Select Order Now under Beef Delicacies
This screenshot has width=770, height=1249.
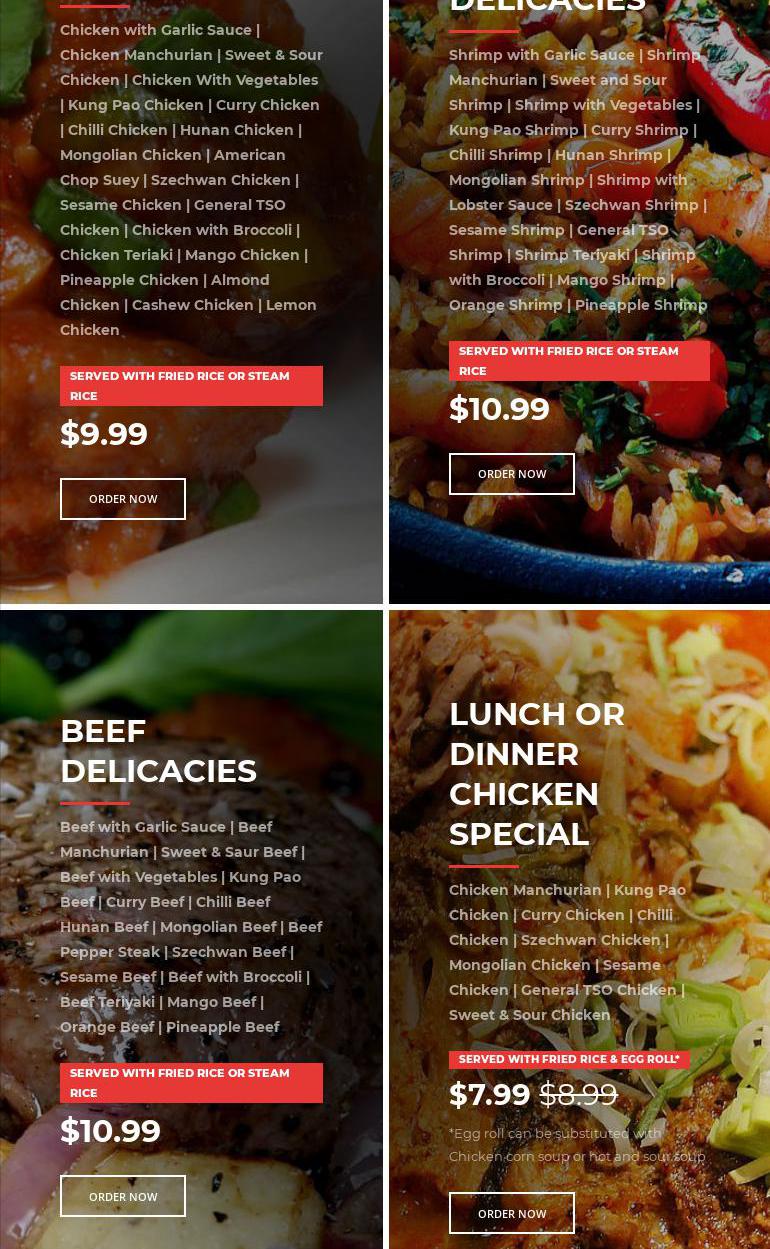tap(123, 1196)
